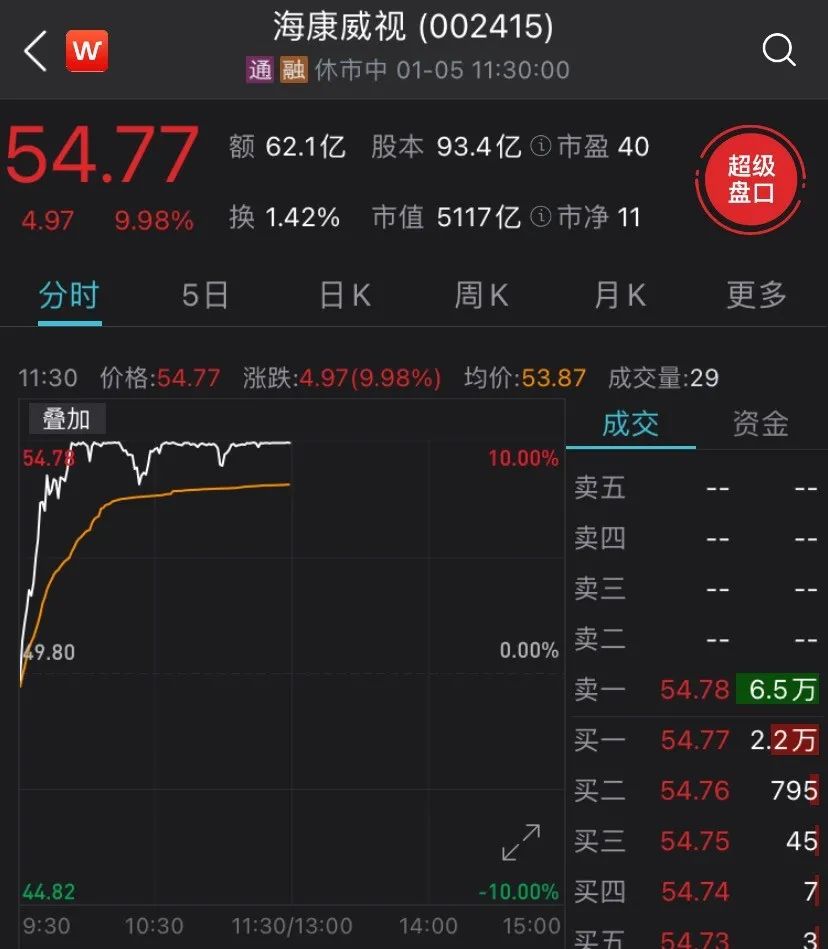
Task: Switch to the 日K chart tab
Action: [344, 295]
